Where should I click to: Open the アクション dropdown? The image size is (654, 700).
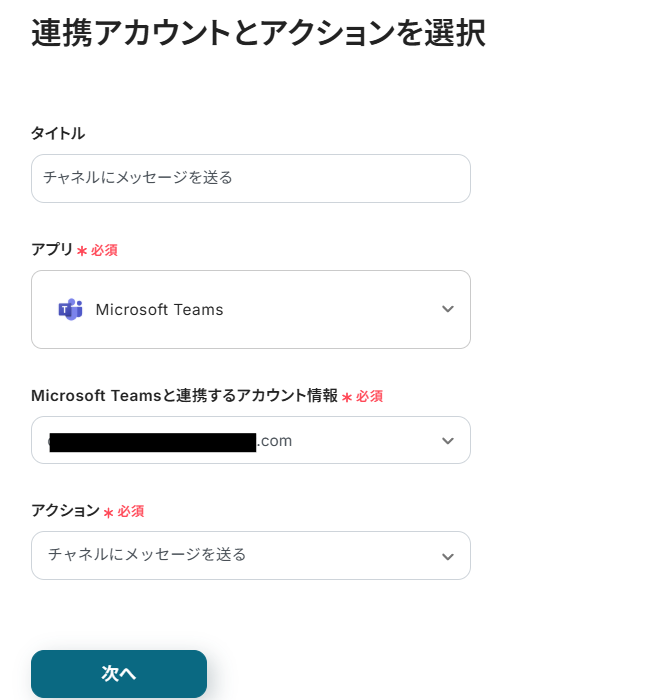point(250,555)
